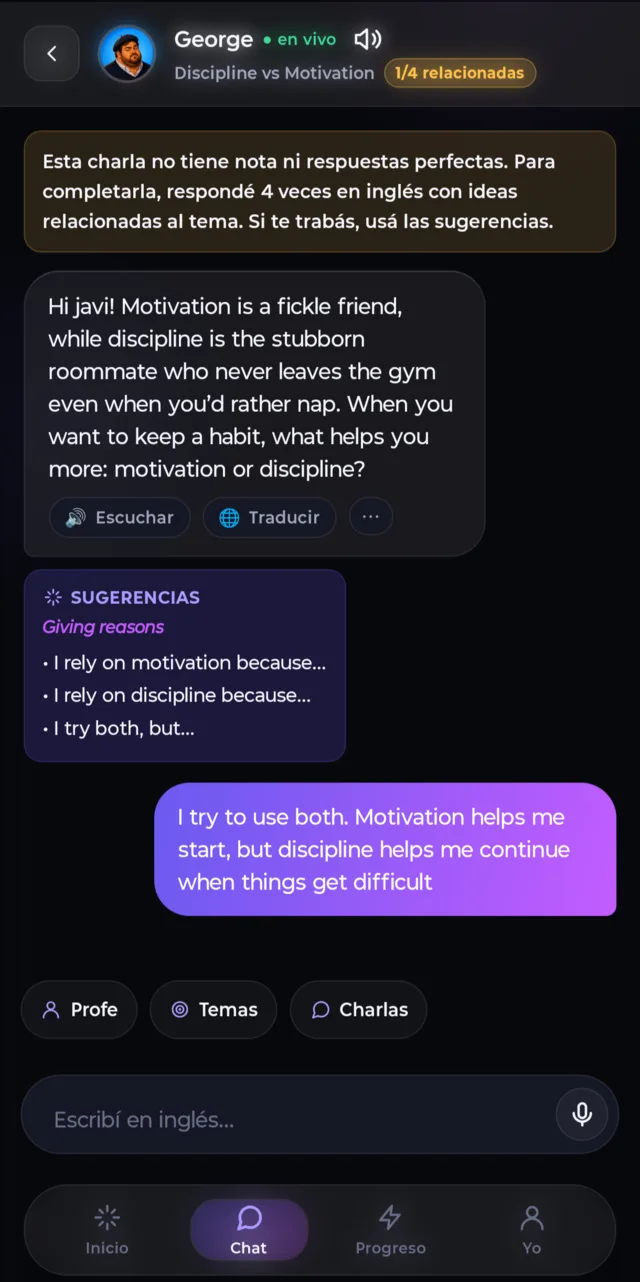640x1282 pixels.
Task: Go back with the top-left arrow
Action: pyautogui.click(x=52, y=54)
